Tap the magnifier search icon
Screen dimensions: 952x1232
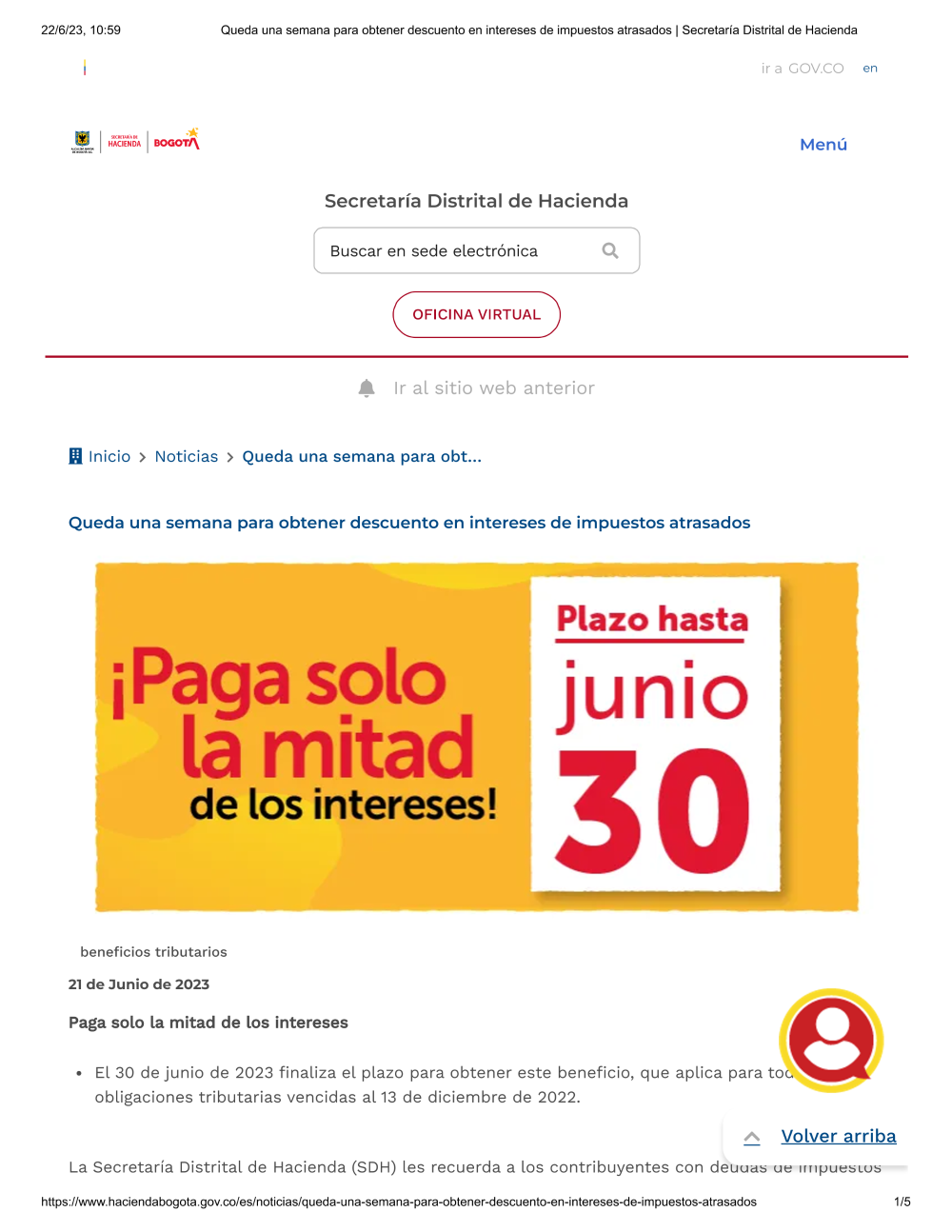[610, 251]
